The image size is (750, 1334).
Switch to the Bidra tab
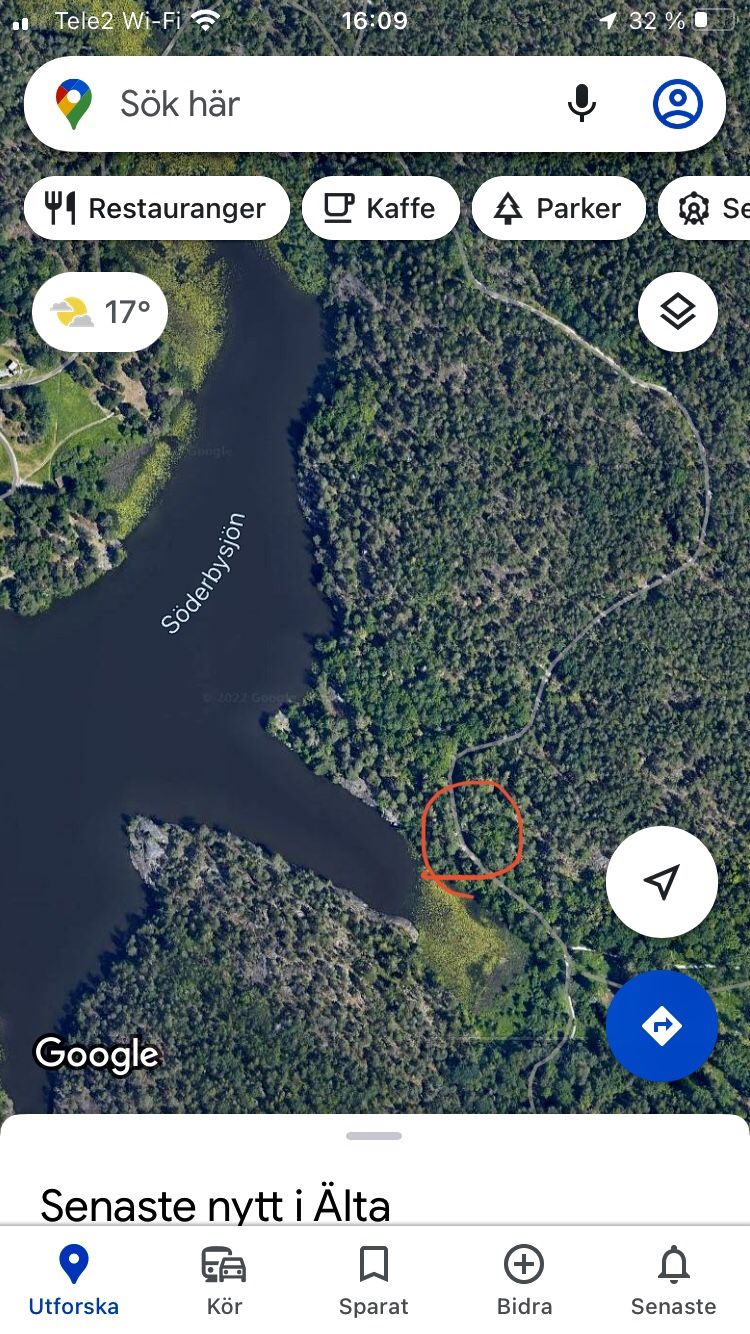pyautogui.click(x=524, y=1280)
